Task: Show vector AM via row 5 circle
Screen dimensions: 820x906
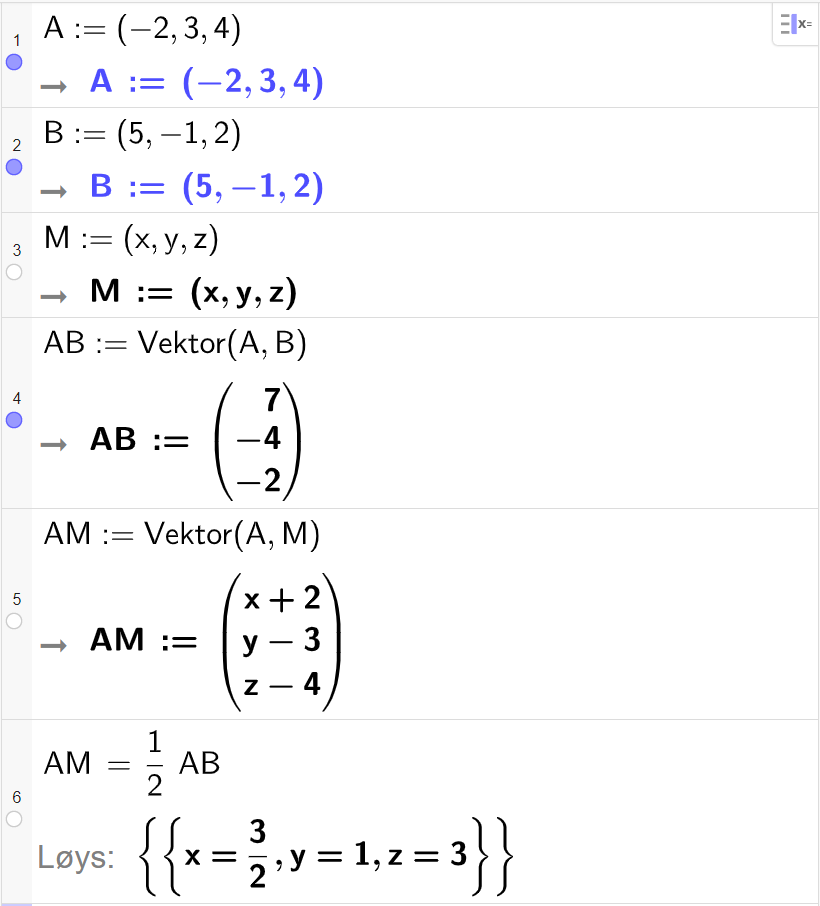Action: point(14,621)
